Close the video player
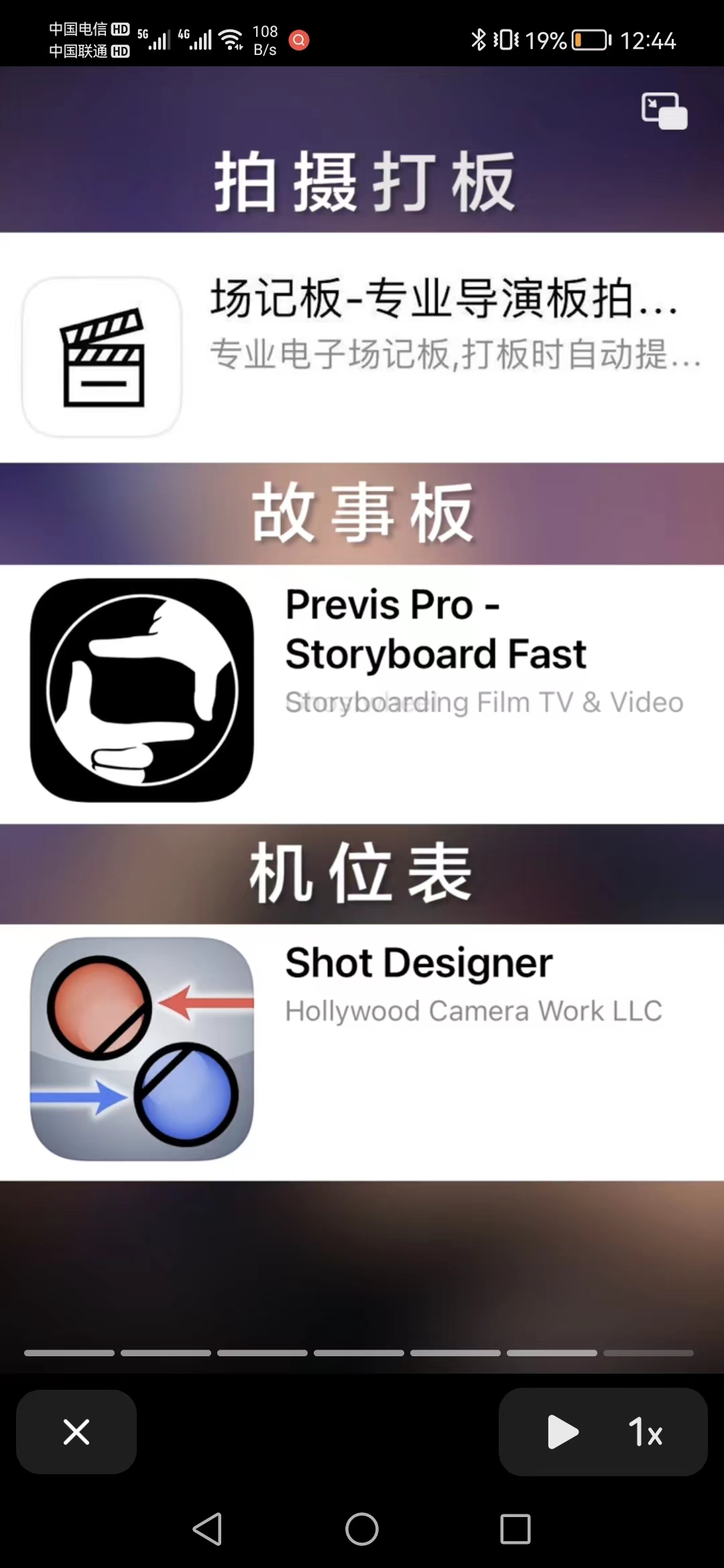The width and height of the screenshot is (724, 1568). [76, 1432]
